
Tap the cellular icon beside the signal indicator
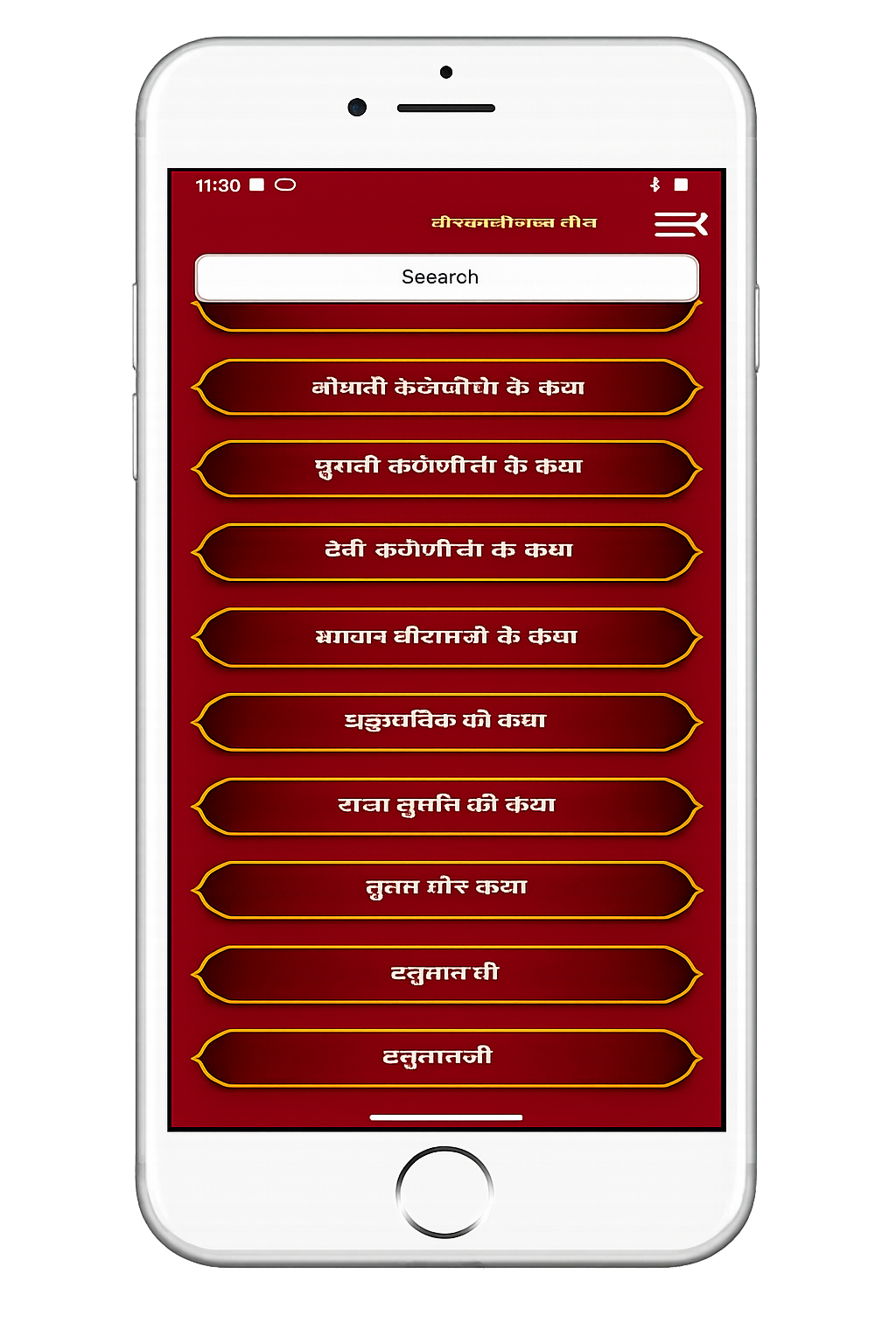(289, 185)
